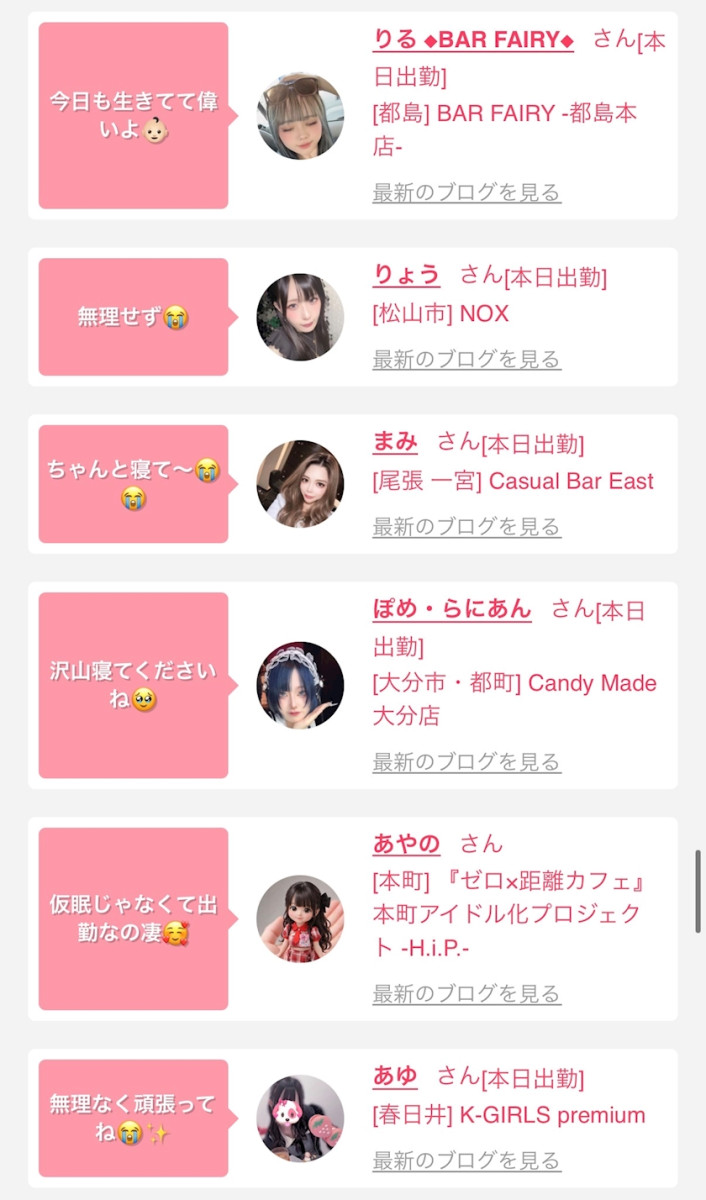
Task: Tap りょう's round profile photo
Action: pos(300,317)
